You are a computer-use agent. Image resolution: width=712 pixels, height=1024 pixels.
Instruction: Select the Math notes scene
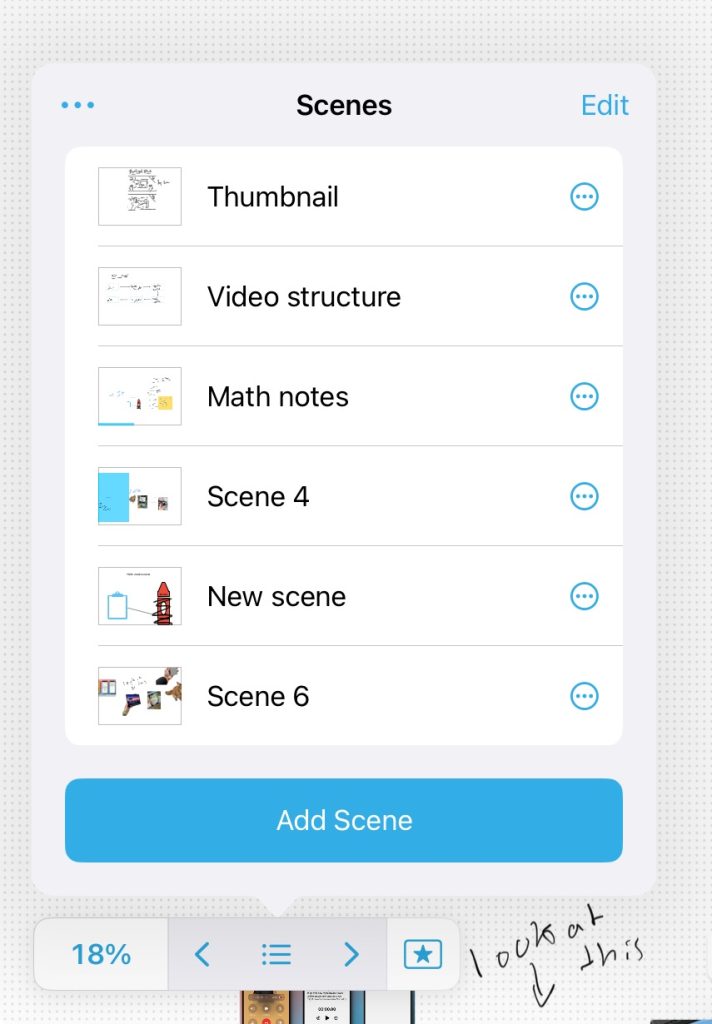click(x=278, y=397)
